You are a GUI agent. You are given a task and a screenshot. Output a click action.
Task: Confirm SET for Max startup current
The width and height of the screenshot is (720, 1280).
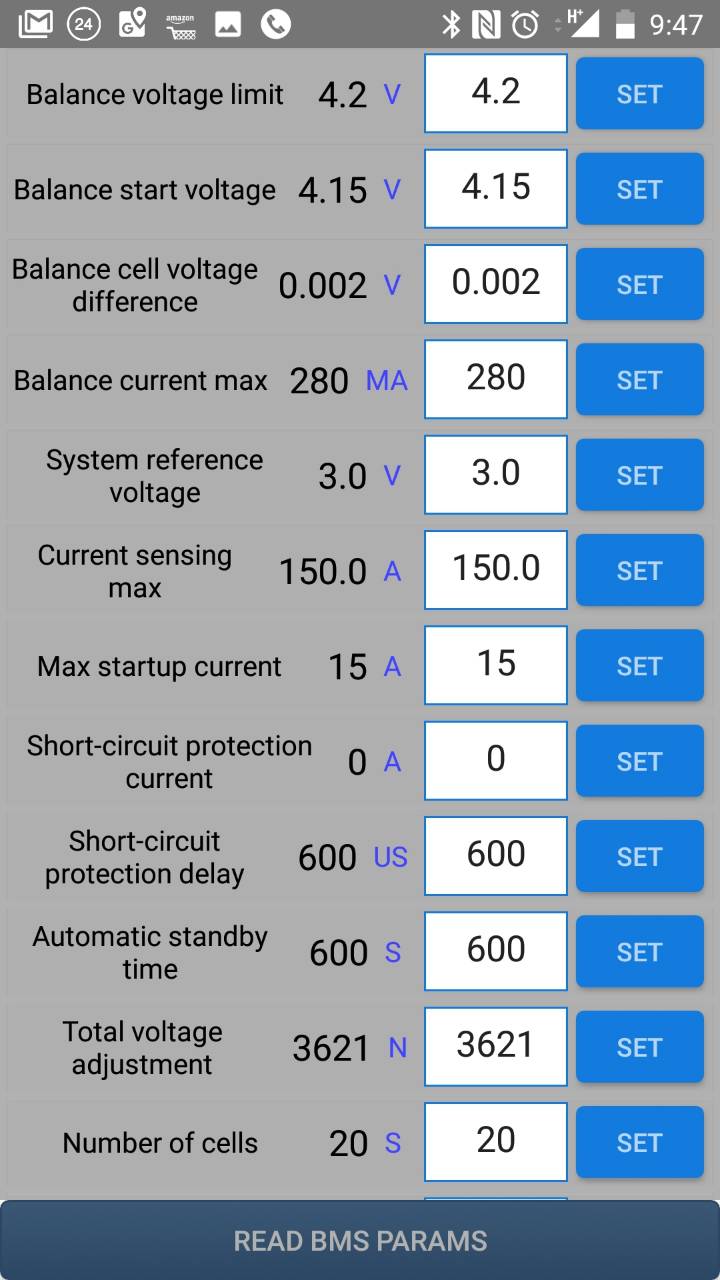[x=639, y=666]
